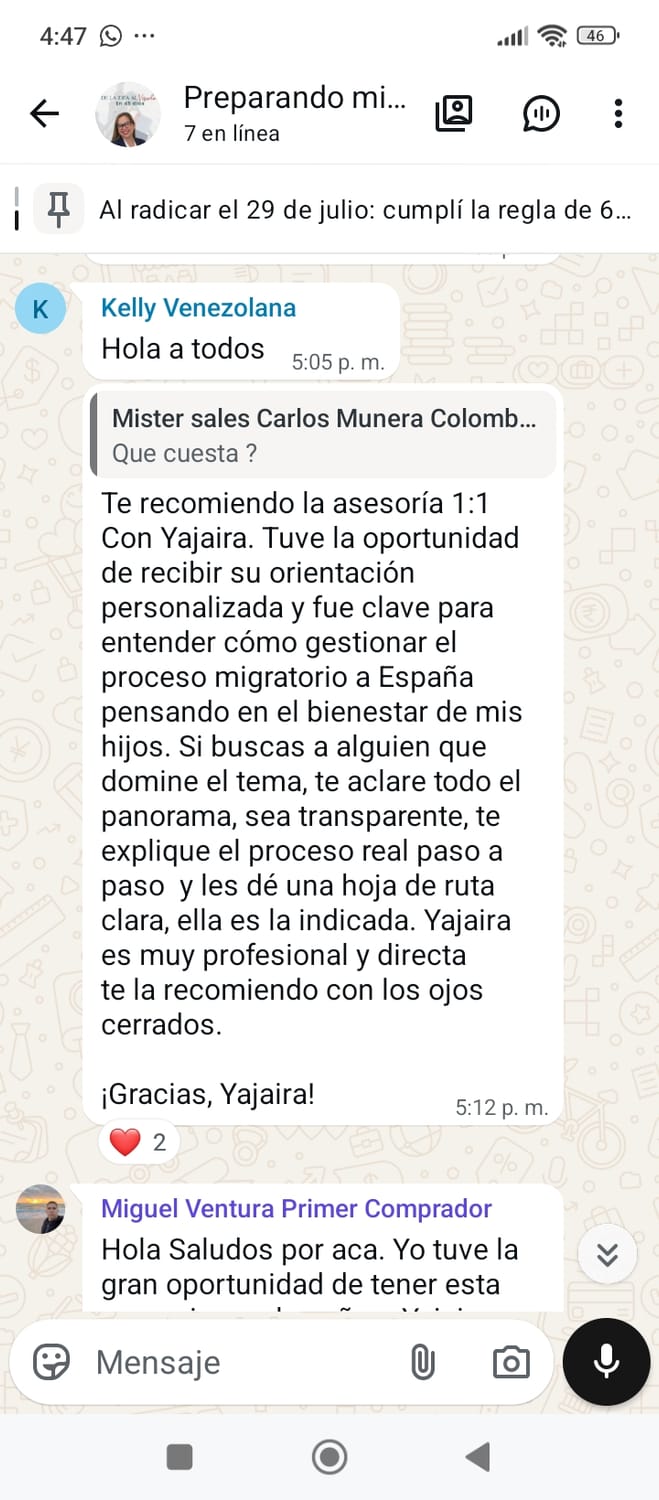The height and width of the screenshot is (1500, 659).
Task: Attach a file with the paperclip
Action: point(423,1362)
